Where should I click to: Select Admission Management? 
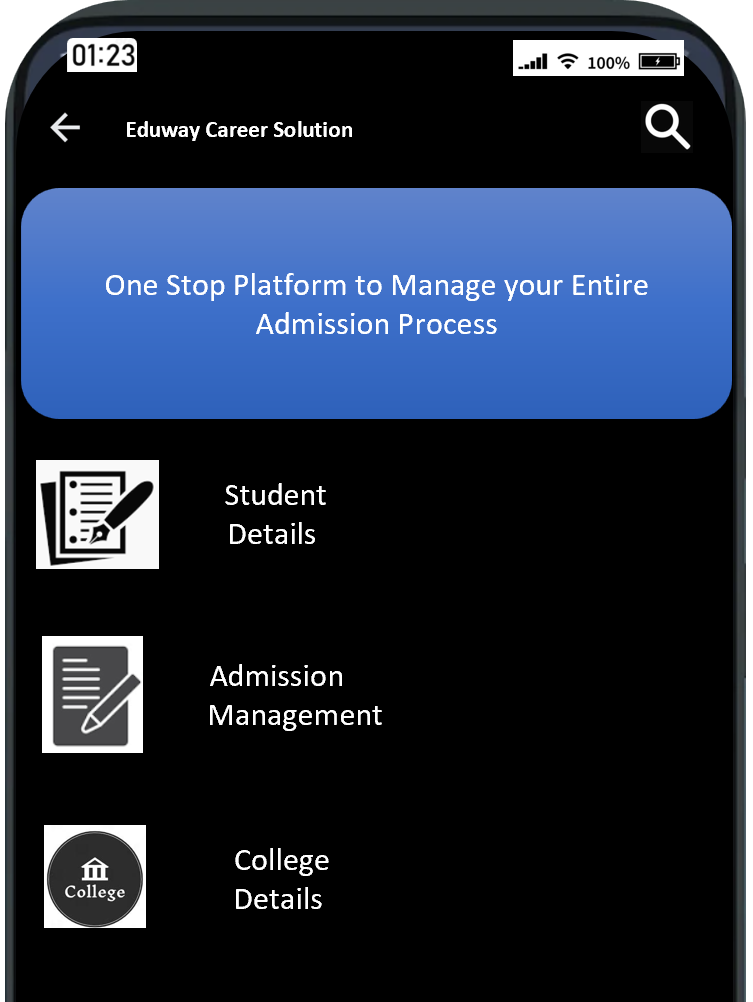(295, 695)
